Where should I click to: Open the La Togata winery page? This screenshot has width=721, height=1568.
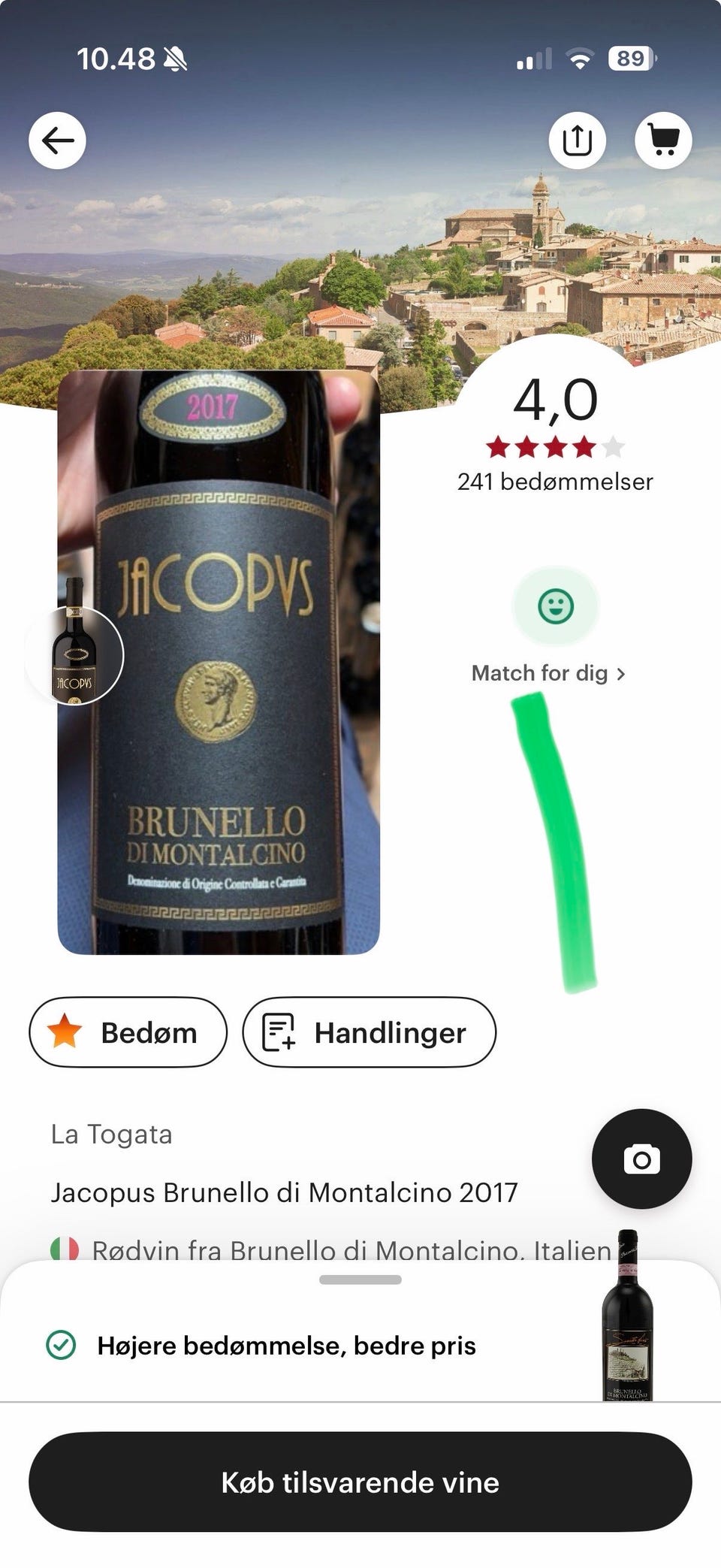point(113,1134)
